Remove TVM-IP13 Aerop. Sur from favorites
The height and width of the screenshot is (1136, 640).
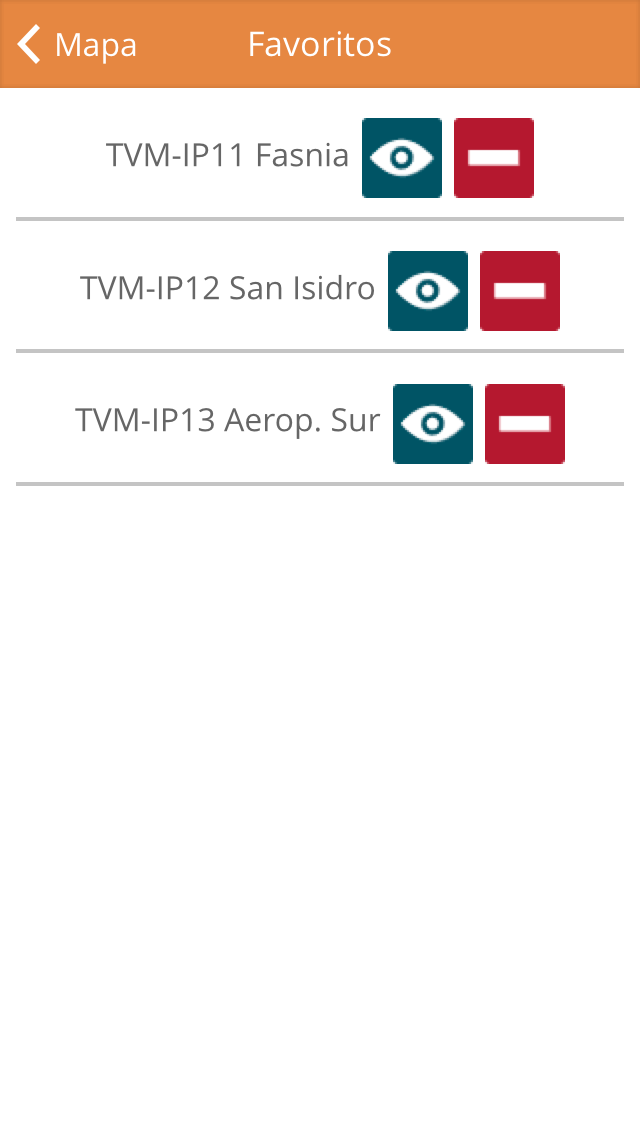pos(524,424)
